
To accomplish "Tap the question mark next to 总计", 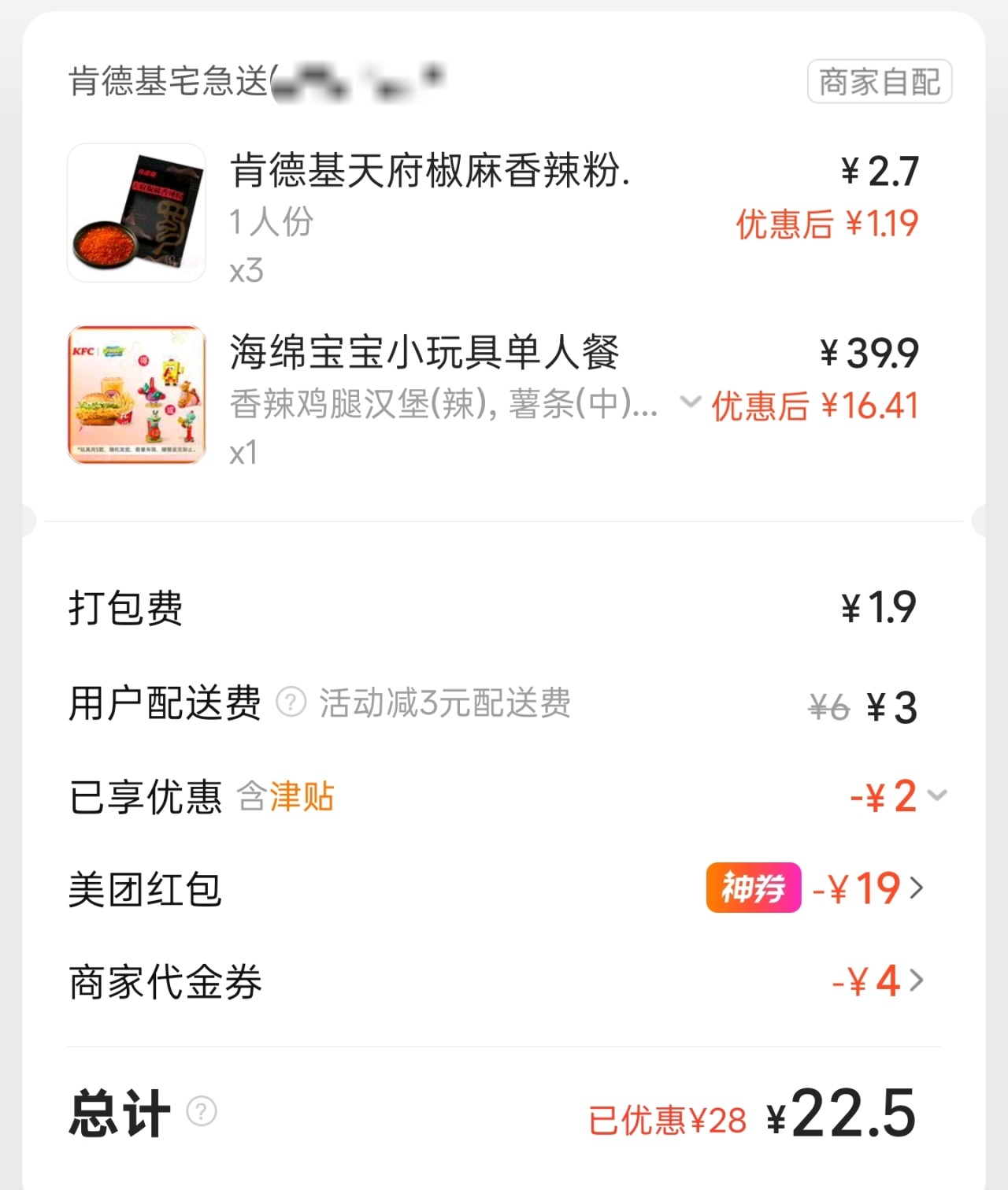I will click(x=202, y=1111).
